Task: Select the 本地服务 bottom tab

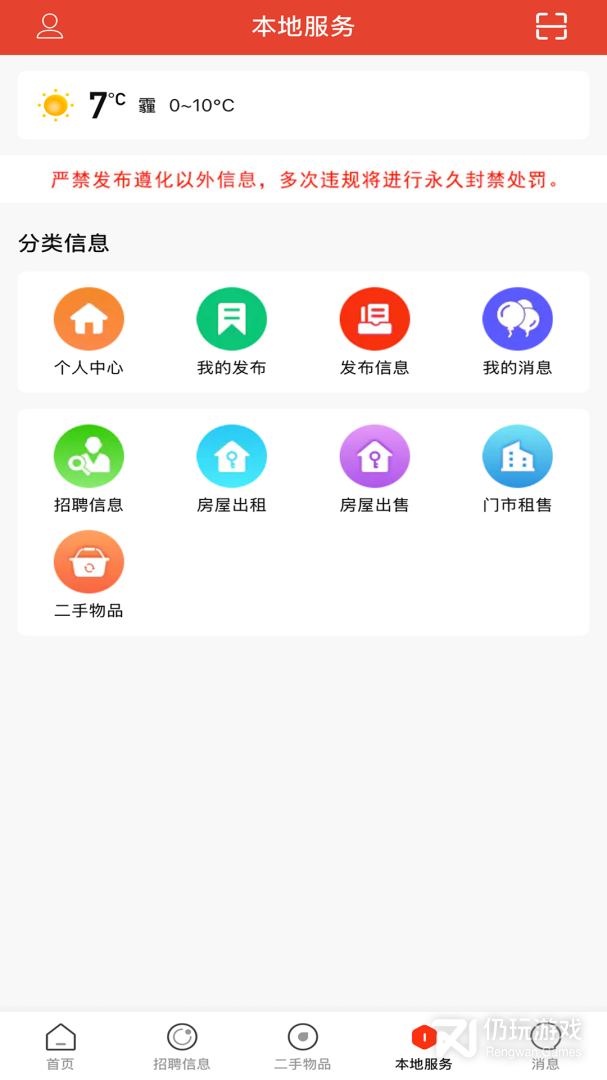Action: [x=424, y=1046]
